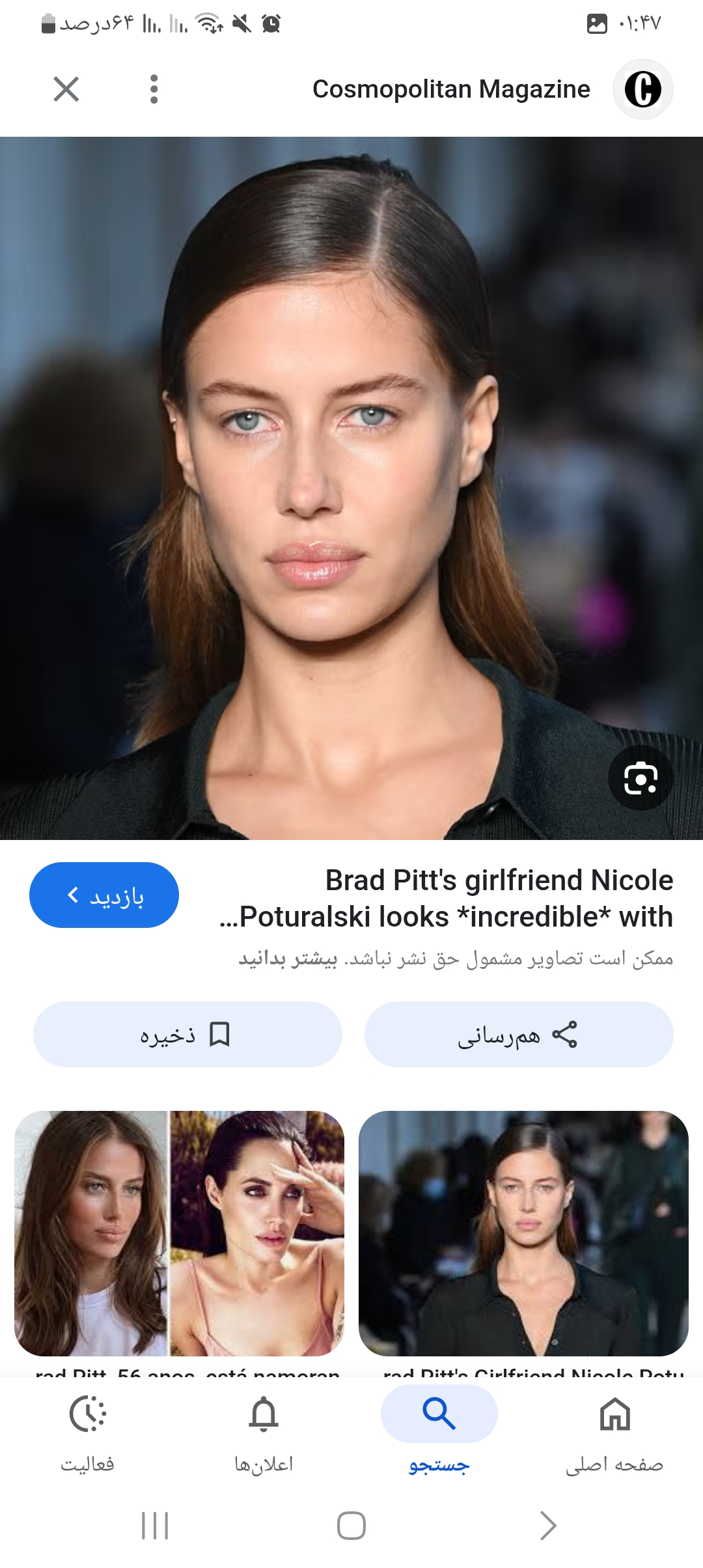Search this image with Google Lens
The width and height of the screenshot is (703, 1568).
click(x=641, y=777)
